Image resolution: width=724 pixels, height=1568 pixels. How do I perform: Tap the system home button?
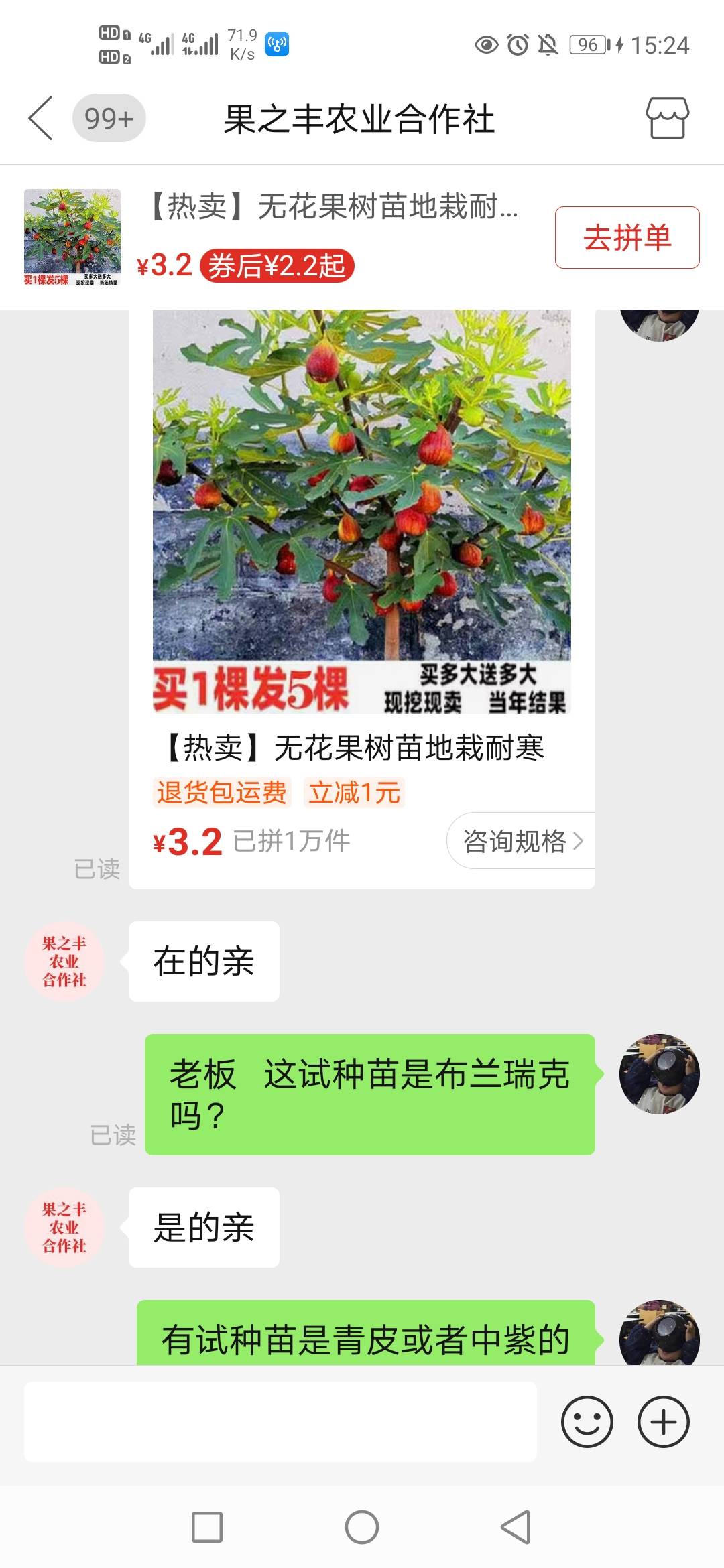(x=362, y=1527)
